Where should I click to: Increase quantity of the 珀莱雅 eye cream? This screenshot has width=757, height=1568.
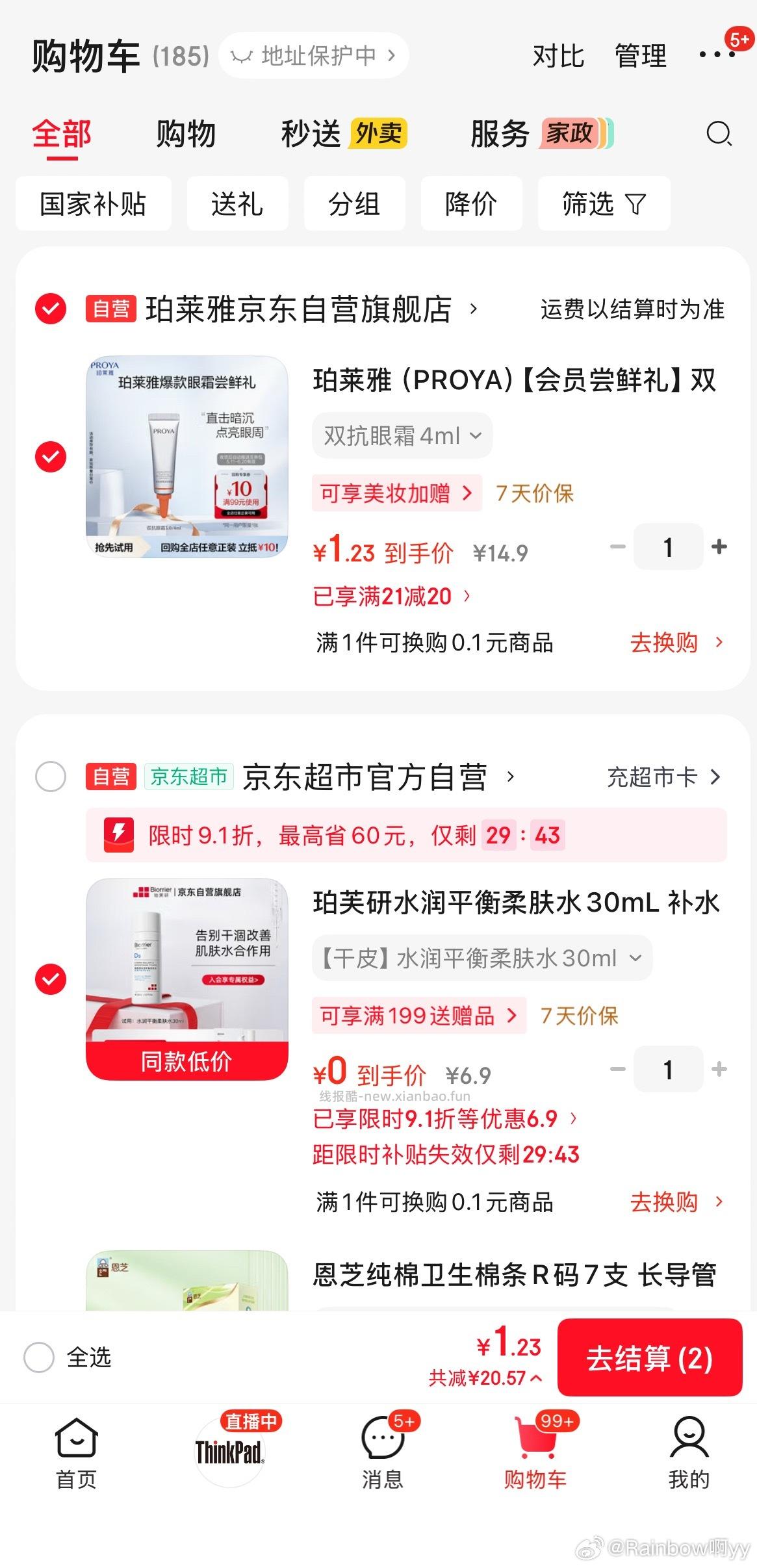pyautogui.click(x=719, y=547)
